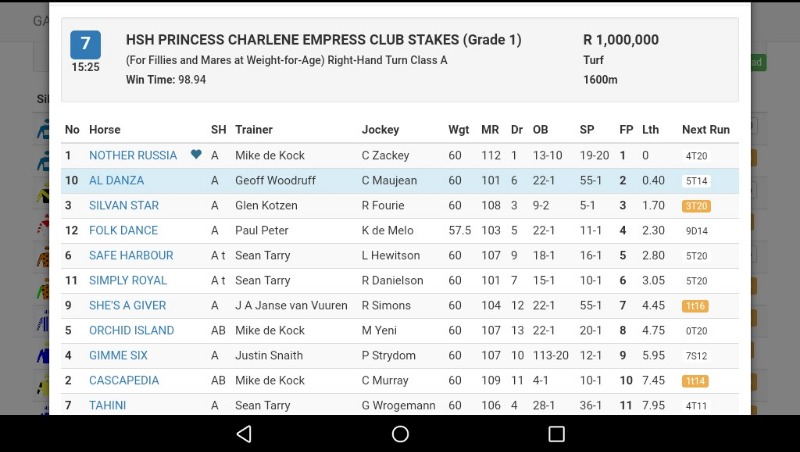This screenshot has width=800, height=452.
Task: Open SILVAN STAR next run 3T20
Action: [x=697, y=206]
